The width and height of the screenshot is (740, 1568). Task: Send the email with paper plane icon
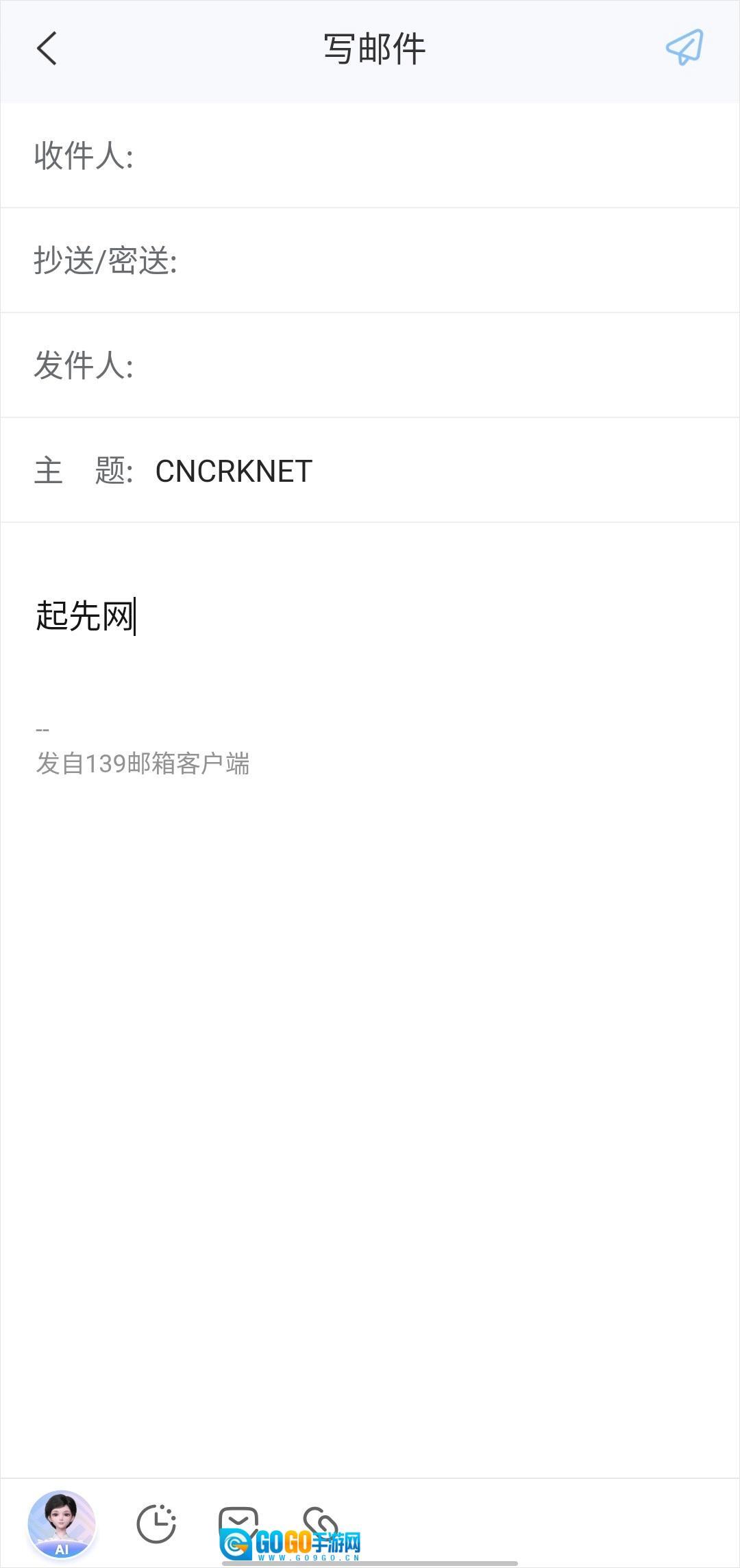pyautogui.click(x=684, y=47)
